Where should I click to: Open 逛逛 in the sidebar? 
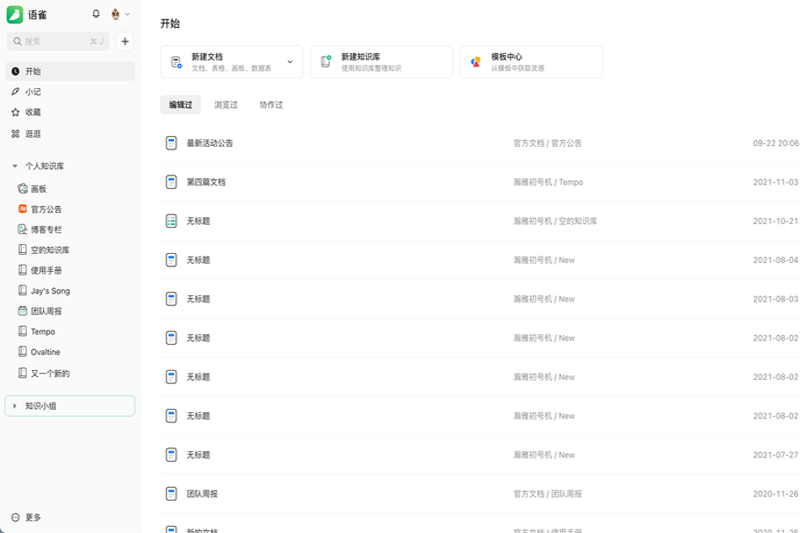[x=33, y=133]
